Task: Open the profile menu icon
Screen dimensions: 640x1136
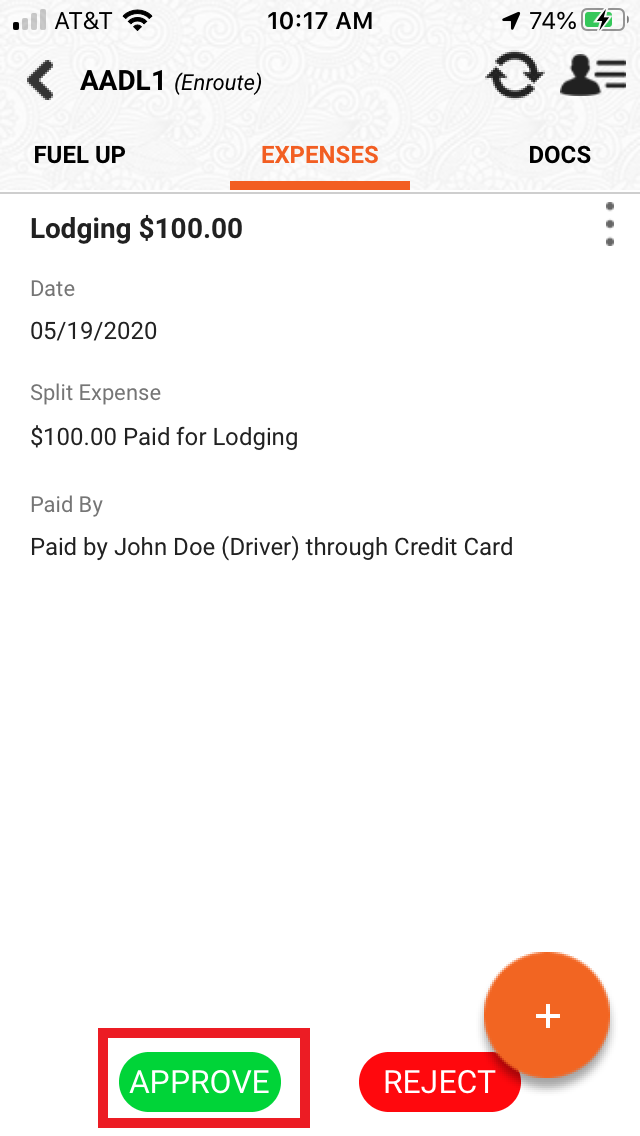Action: pyautogui.click(x=592, y=77)
